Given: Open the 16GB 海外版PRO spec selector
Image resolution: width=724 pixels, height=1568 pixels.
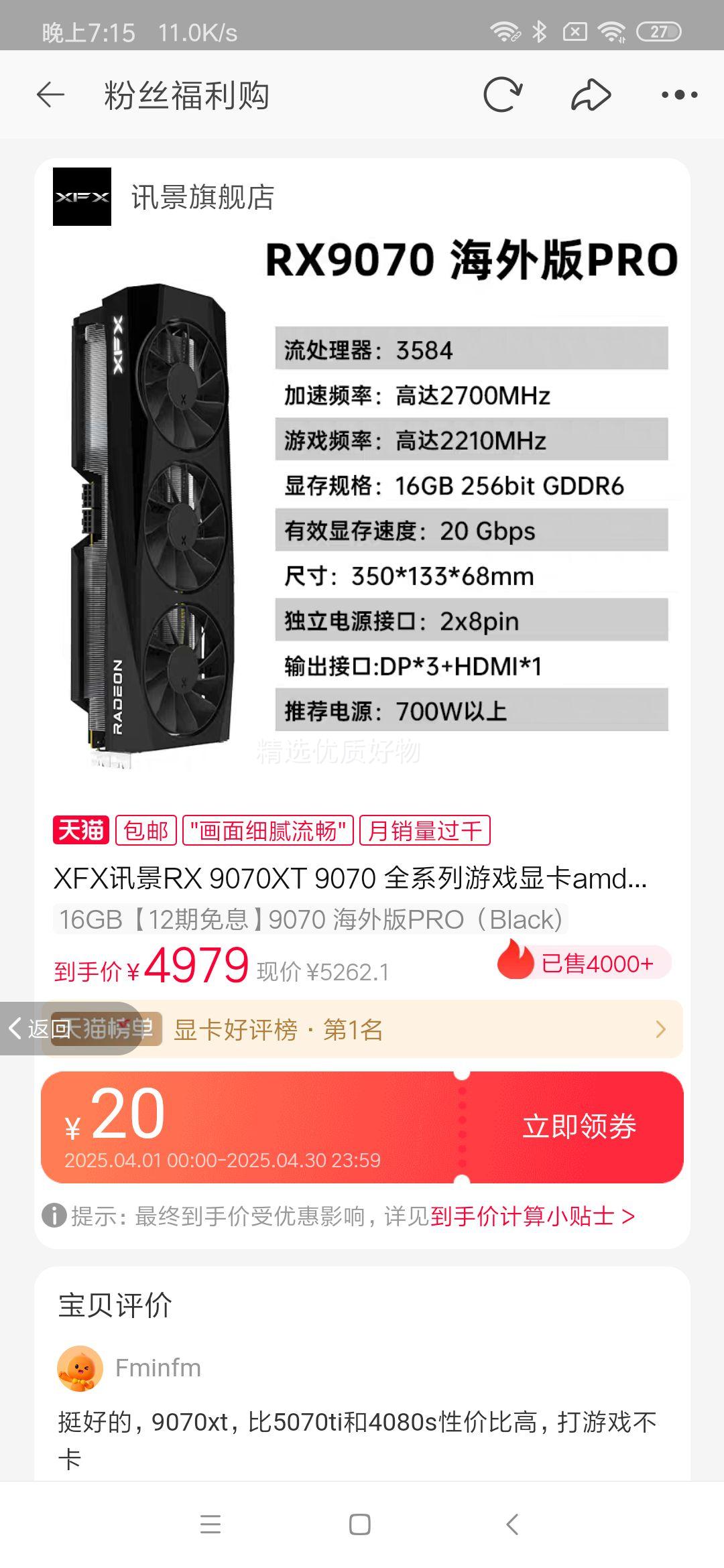Looking at the screenshot, I should coord(312,921).
